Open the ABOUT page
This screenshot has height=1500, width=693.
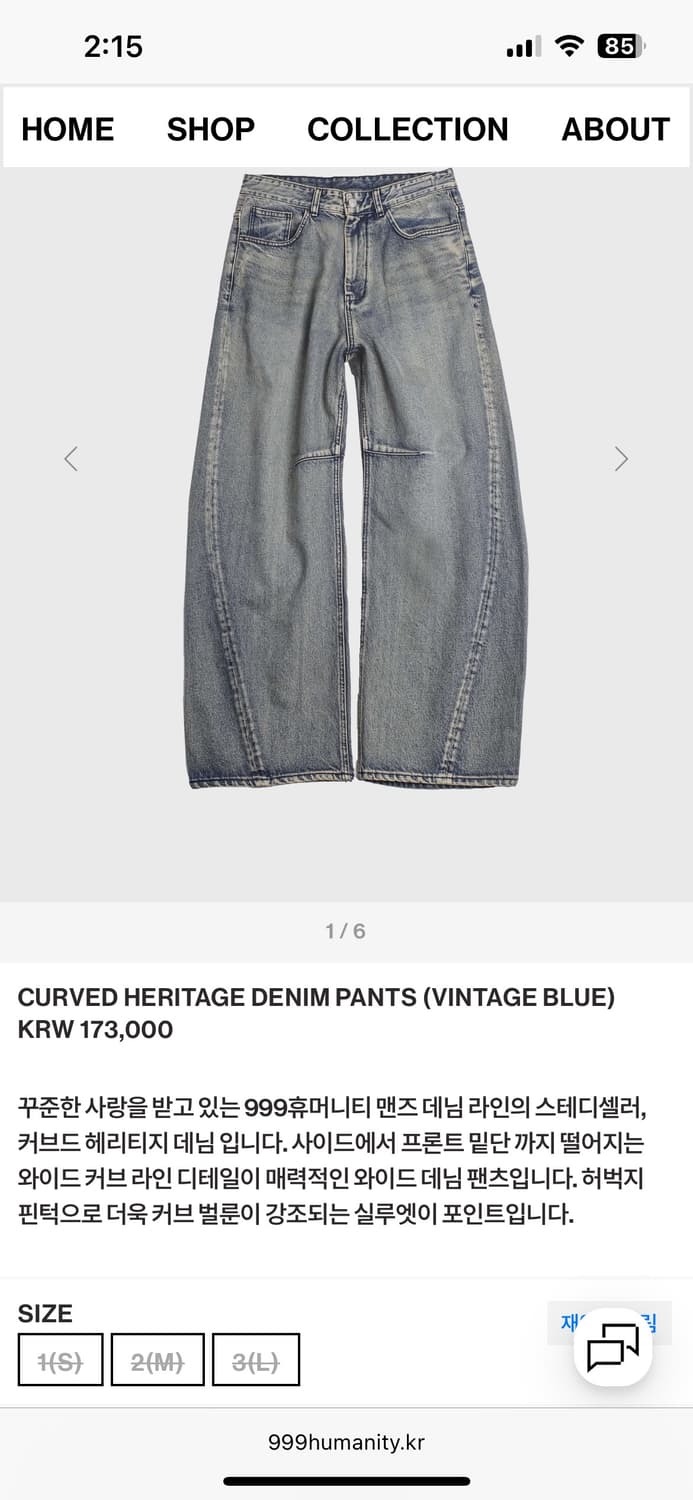pos(615,129)
